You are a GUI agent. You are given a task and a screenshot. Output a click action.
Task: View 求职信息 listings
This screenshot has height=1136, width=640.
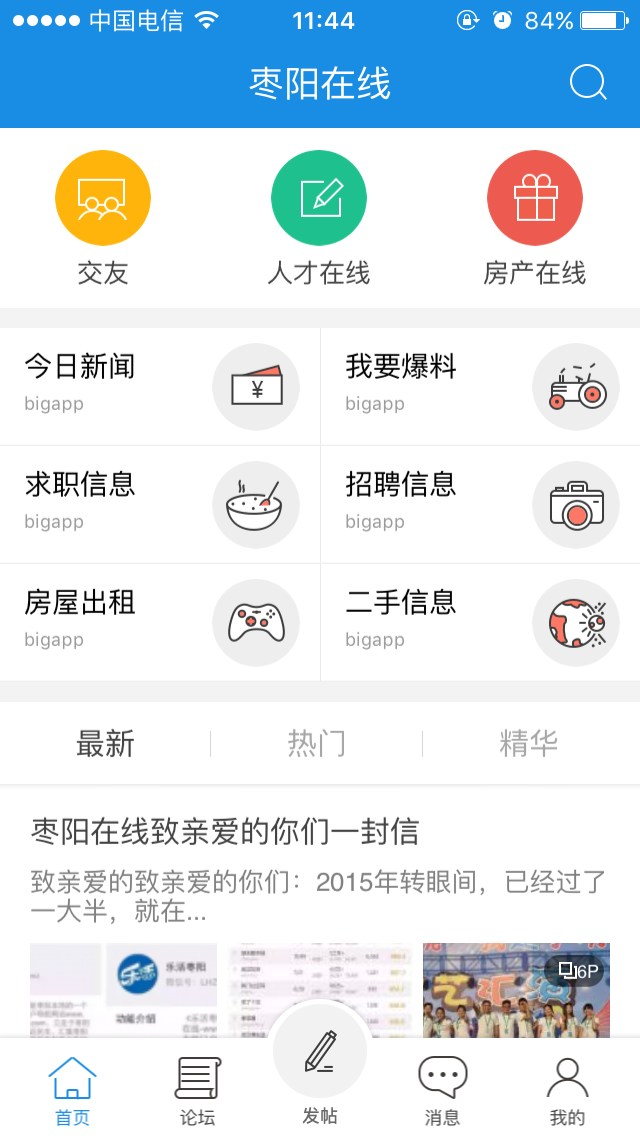pyautogui.click(x=160, y=504)
